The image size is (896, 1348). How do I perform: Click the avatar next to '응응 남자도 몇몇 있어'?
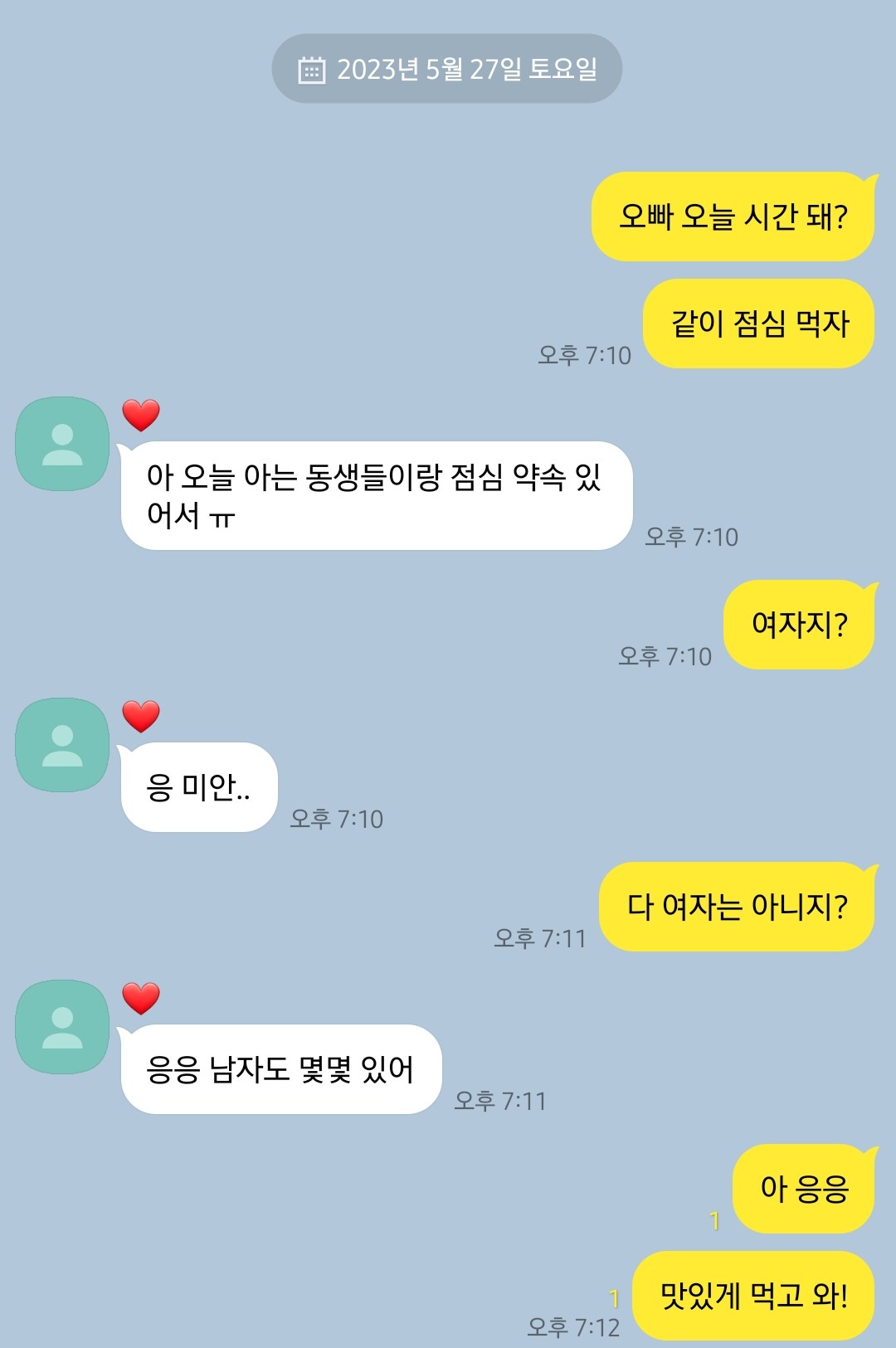point(61,1026)
